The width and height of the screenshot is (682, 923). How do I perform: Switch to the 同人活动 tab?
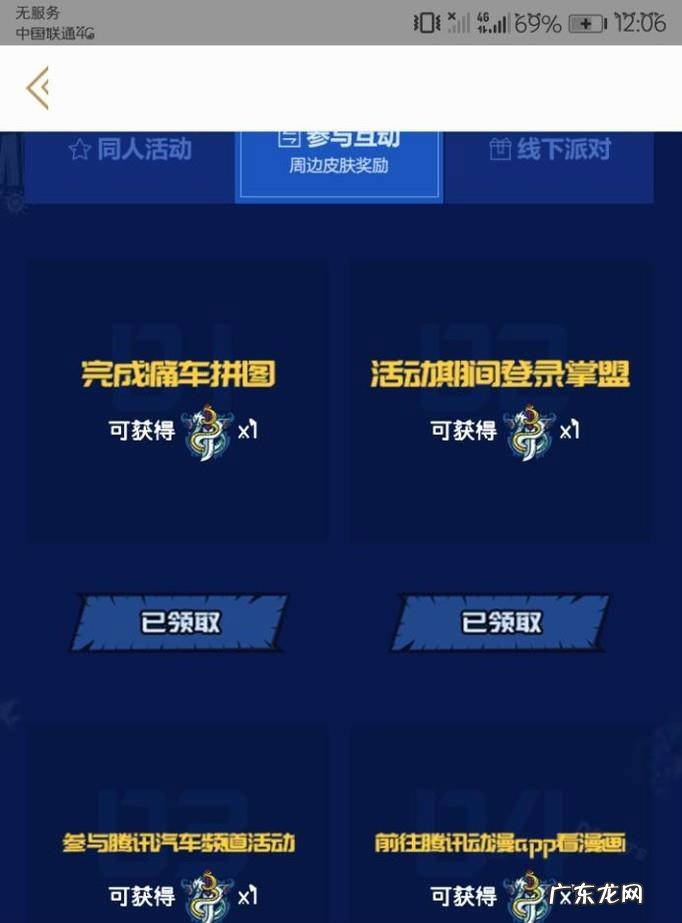pyautogui.click(x=130, y=152)
